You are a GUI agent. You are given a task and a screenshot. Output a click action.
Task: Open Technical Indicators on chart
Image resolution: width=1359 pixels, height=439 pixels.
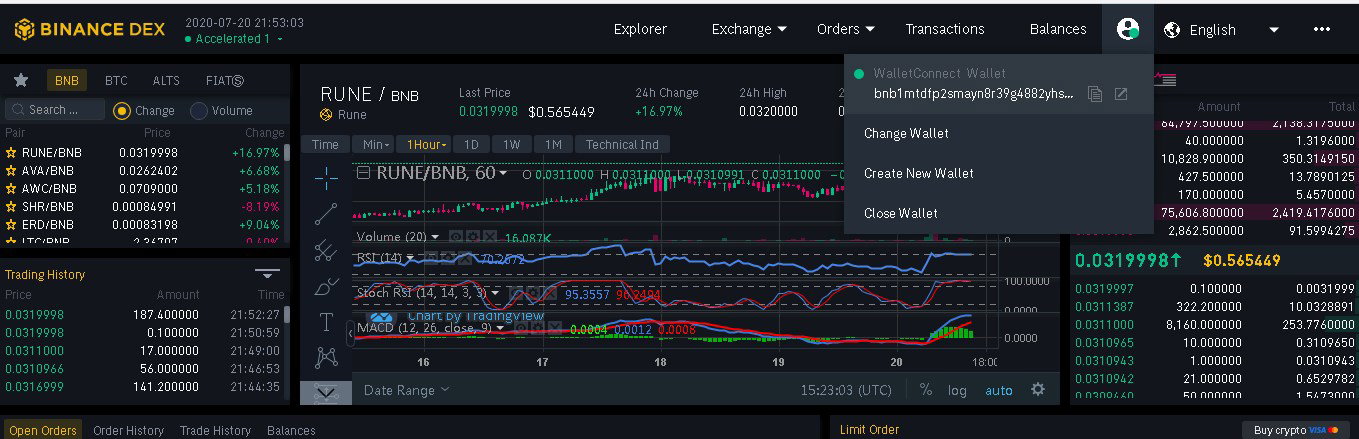click(x=622, y=144)
